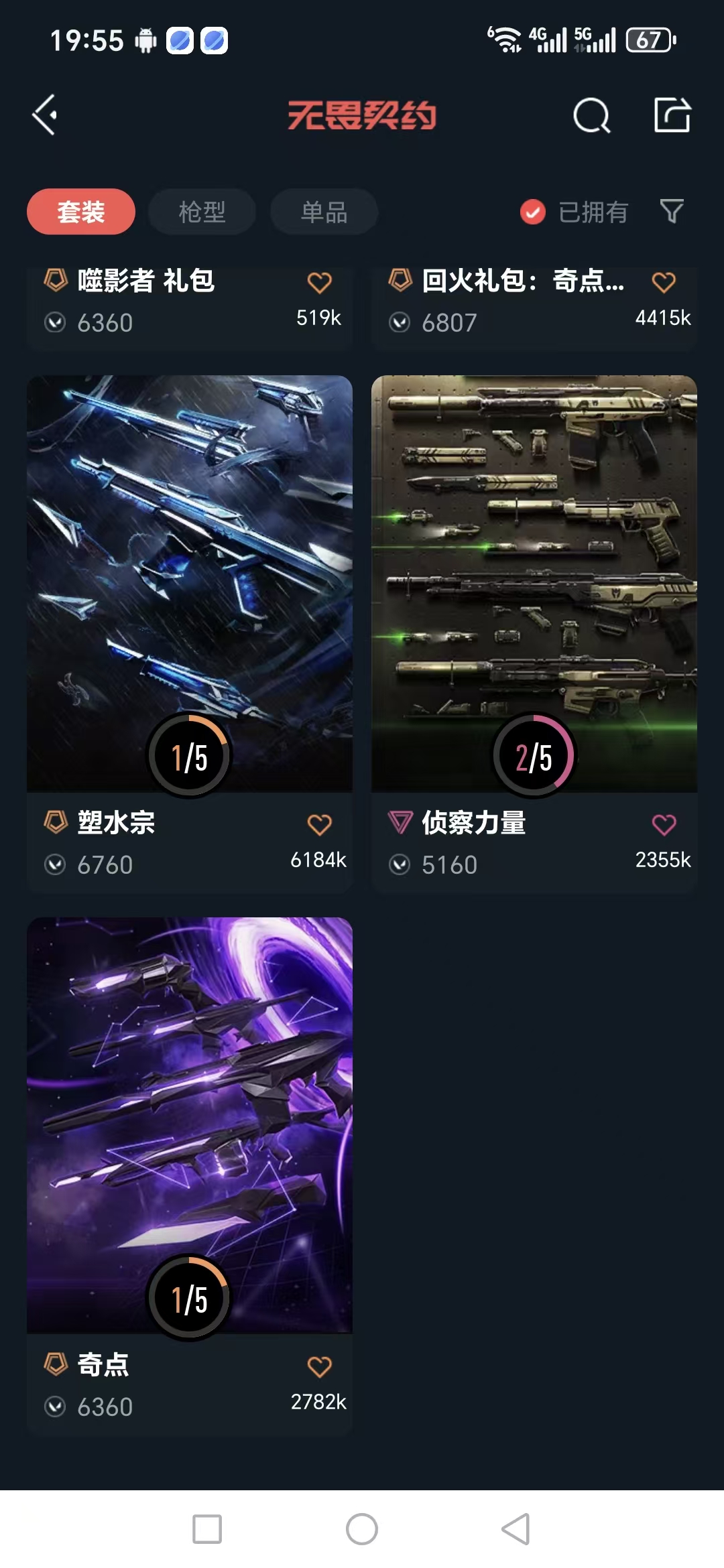The image size is (724, 1568).
Task: Click the tier badge next to 奇点
Action: tap(56, 1365)
